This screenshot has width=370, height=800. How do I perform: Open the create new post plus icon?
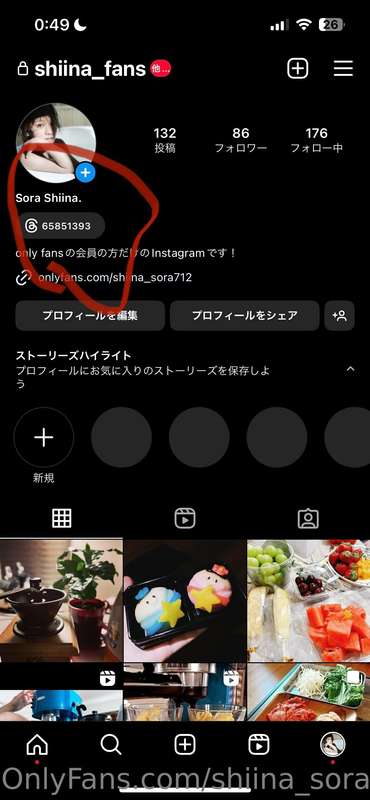298,68
